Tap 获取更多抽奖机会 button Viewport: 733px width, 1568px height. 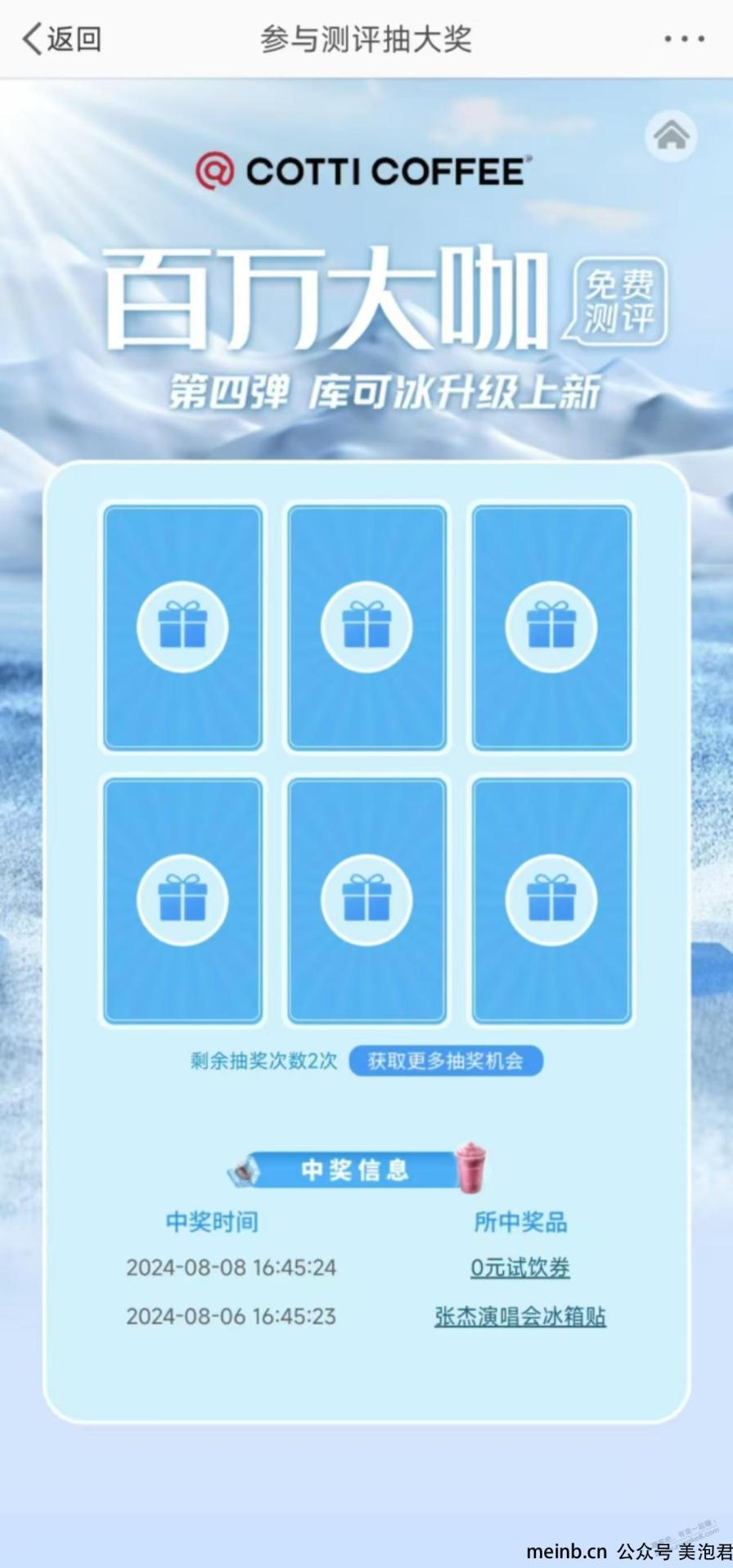(446, 1061)
